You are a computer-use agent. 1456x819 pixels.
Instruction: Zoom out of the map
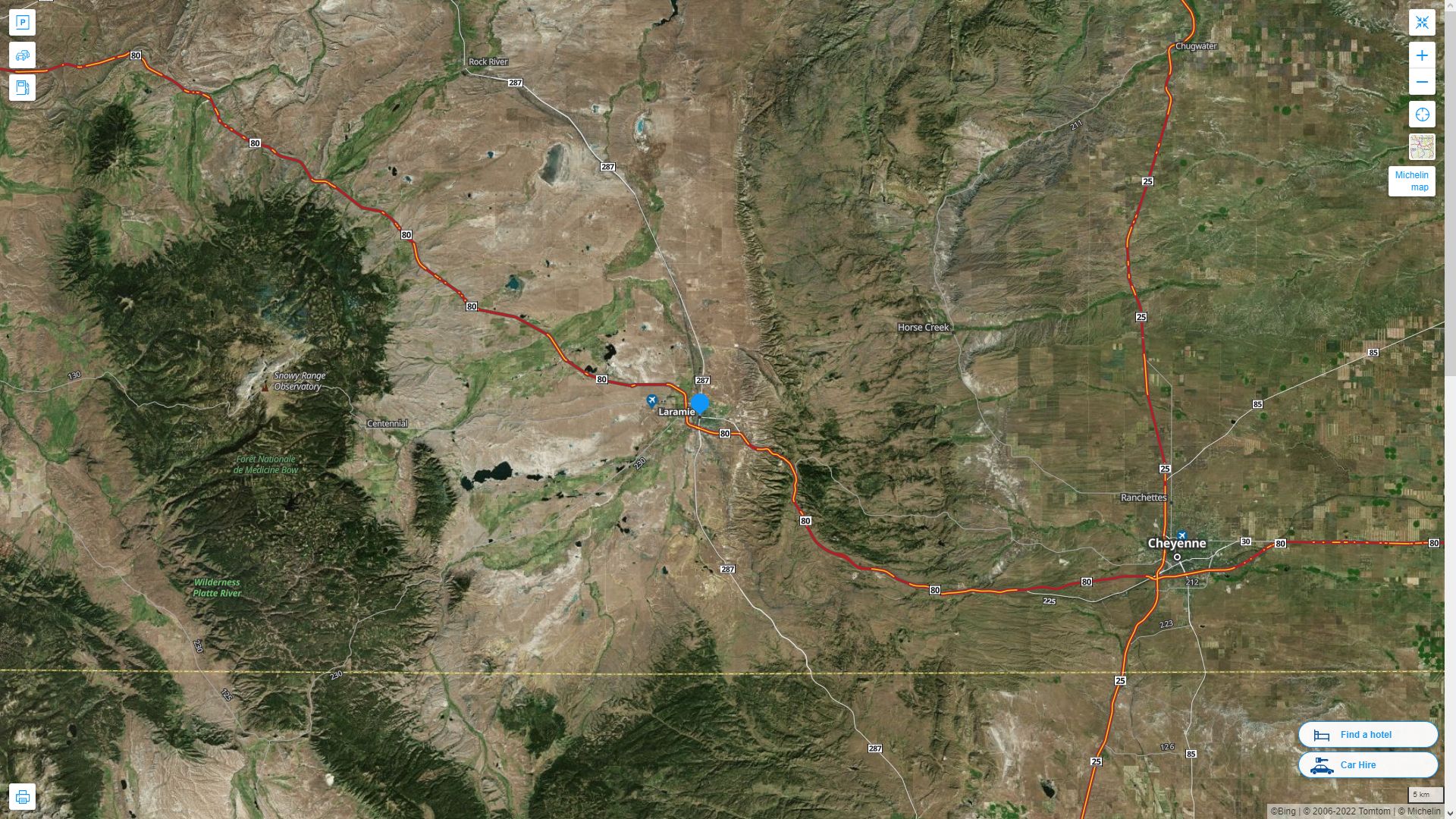(x=1422, y=82)
